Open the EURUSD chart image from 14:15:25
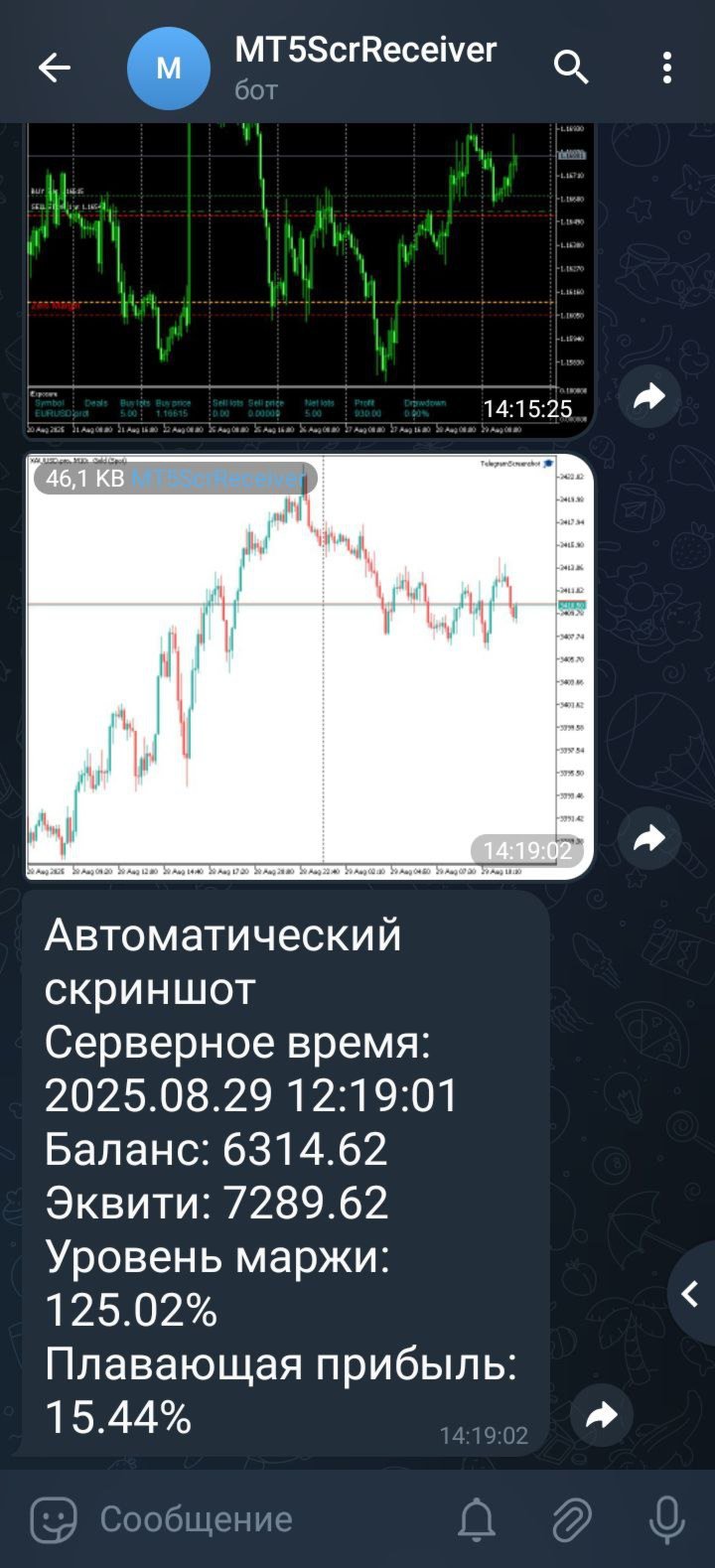 click(x=309, y=280)
